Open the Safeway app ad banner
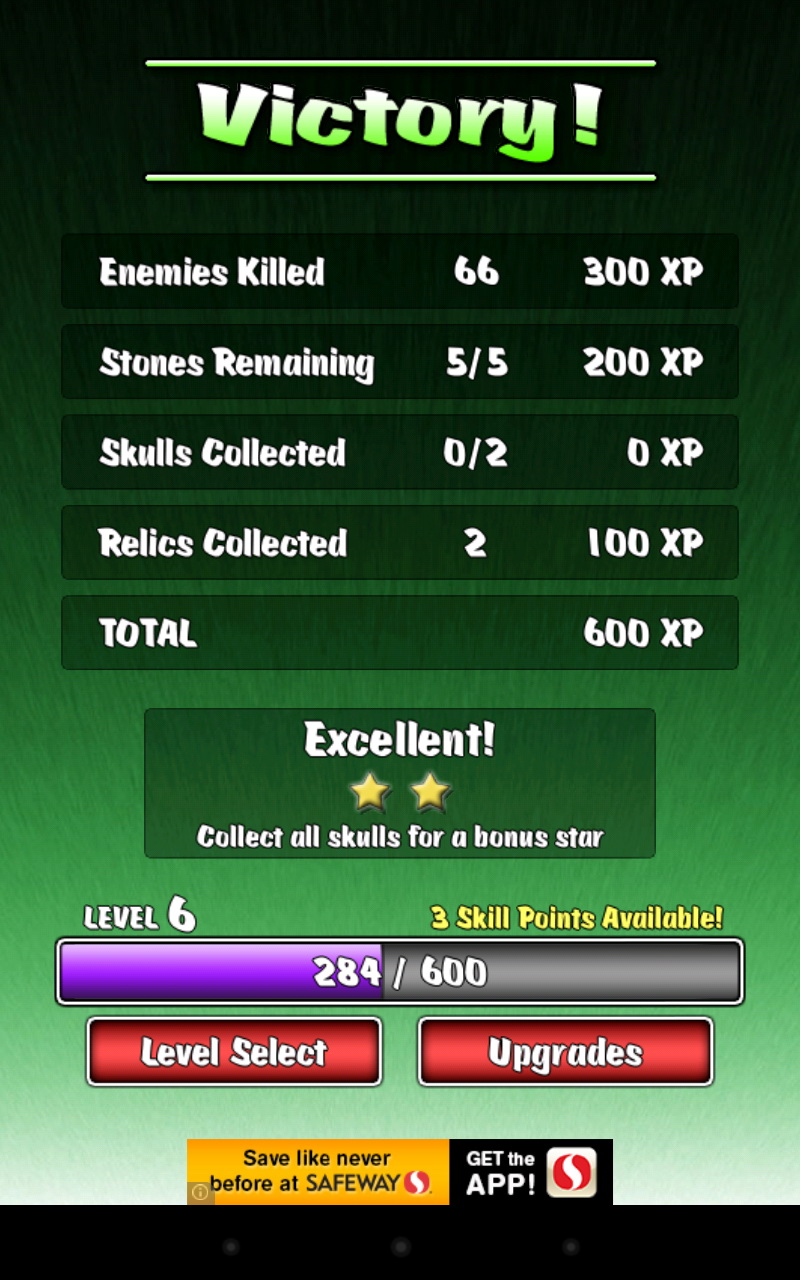Image resolution: width=800 pixels, height=1280 pixels. pos(400,1172)
